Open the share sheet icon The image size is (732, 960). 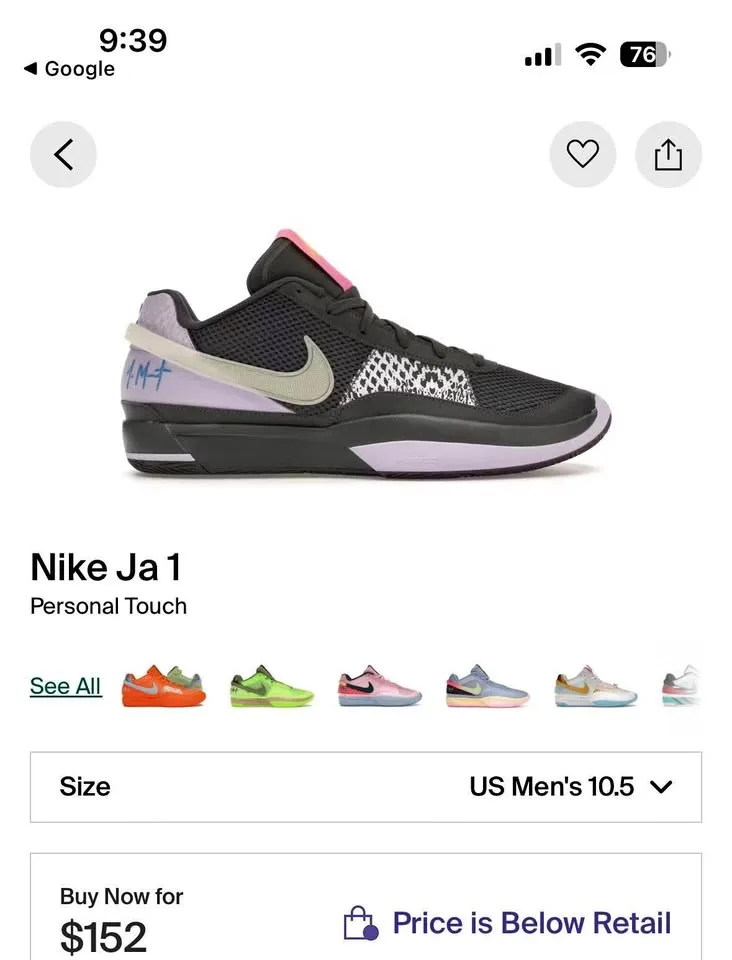coord(668,155)
